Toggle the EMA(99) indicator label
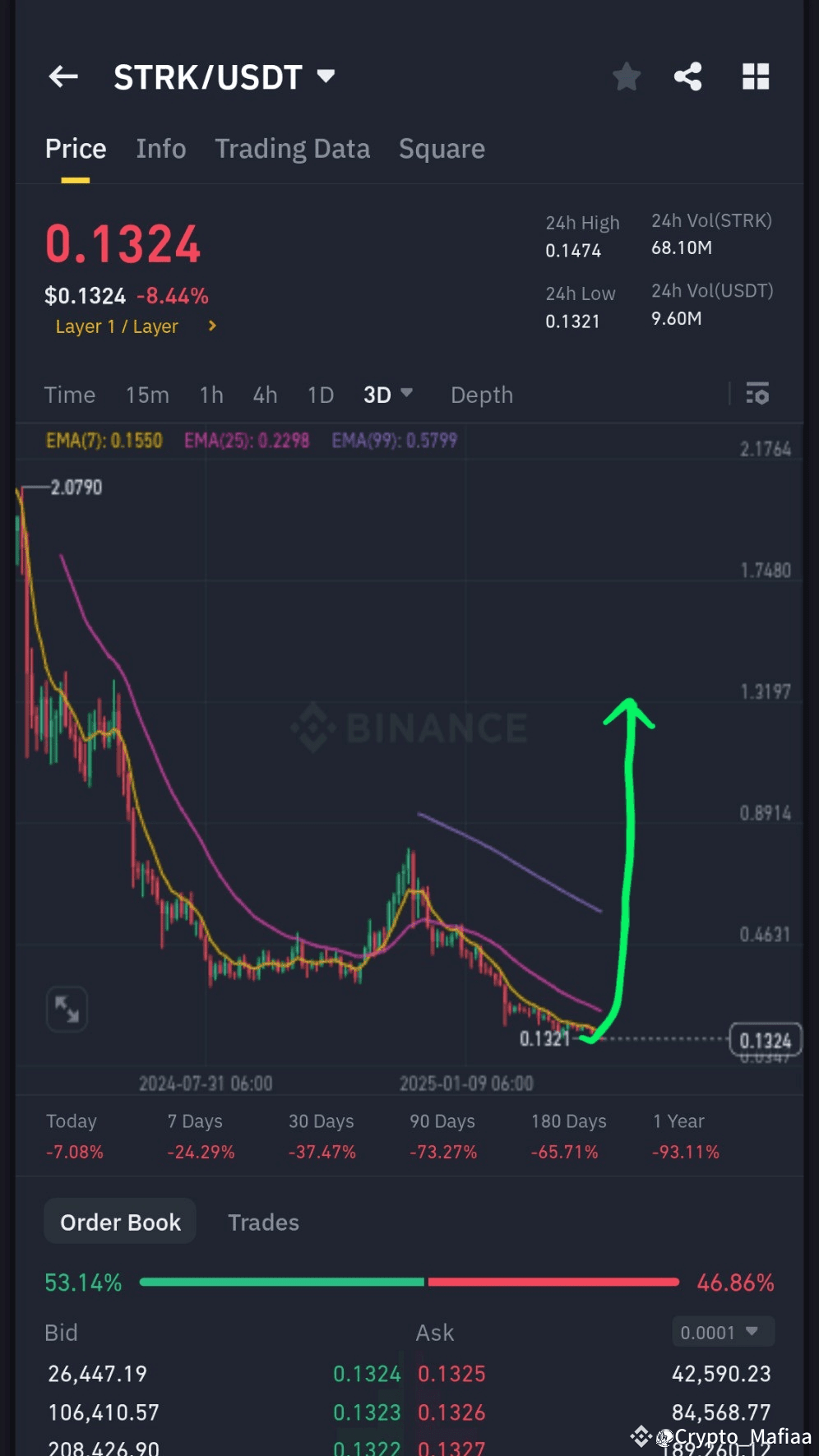Image resolution: width=819 pixels, height=1456 pixels. coord(394,441)
